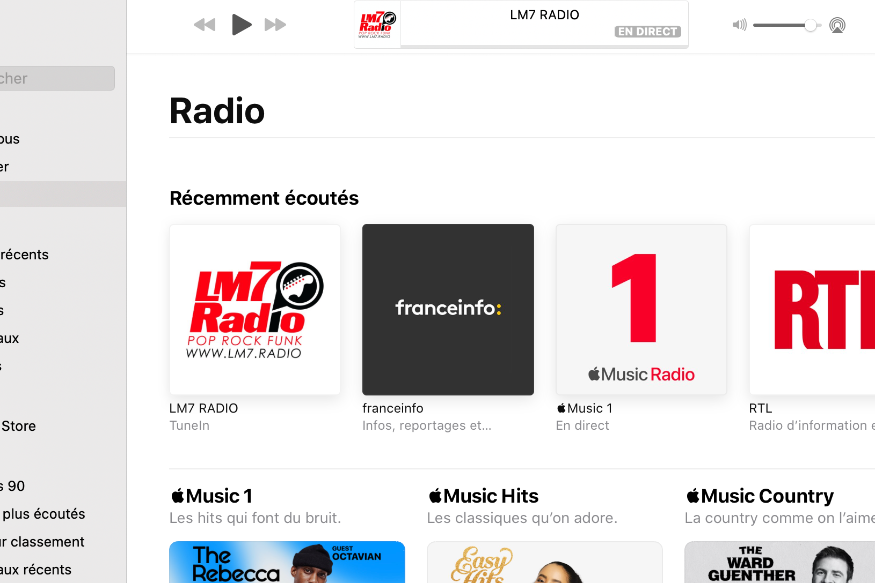Open the LM7 RADIO station tile
875x583 pixels.
pyautogui.click(x=255, y=309)
